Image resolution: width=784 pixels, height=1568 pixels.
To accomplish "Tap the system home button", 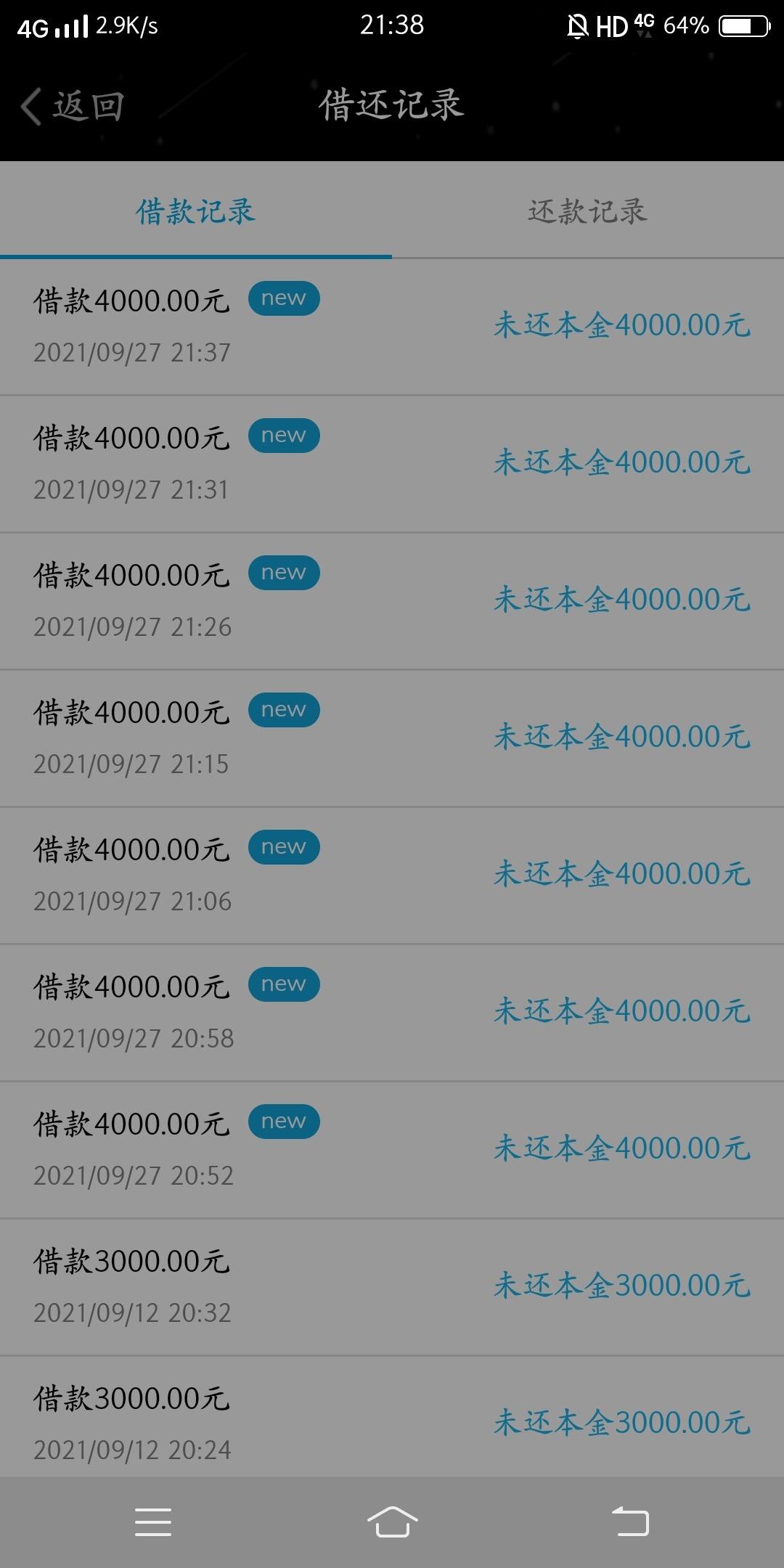I will click(x=392, y=1522).
